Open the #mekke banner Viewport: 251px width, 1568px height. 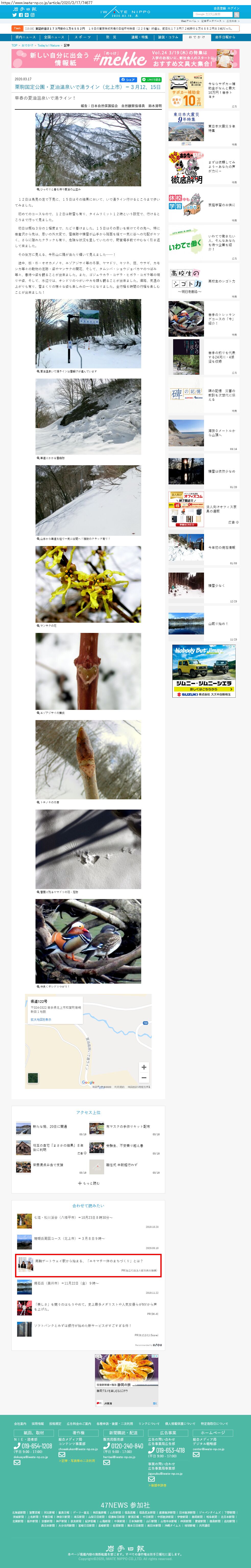click(125, 59)
